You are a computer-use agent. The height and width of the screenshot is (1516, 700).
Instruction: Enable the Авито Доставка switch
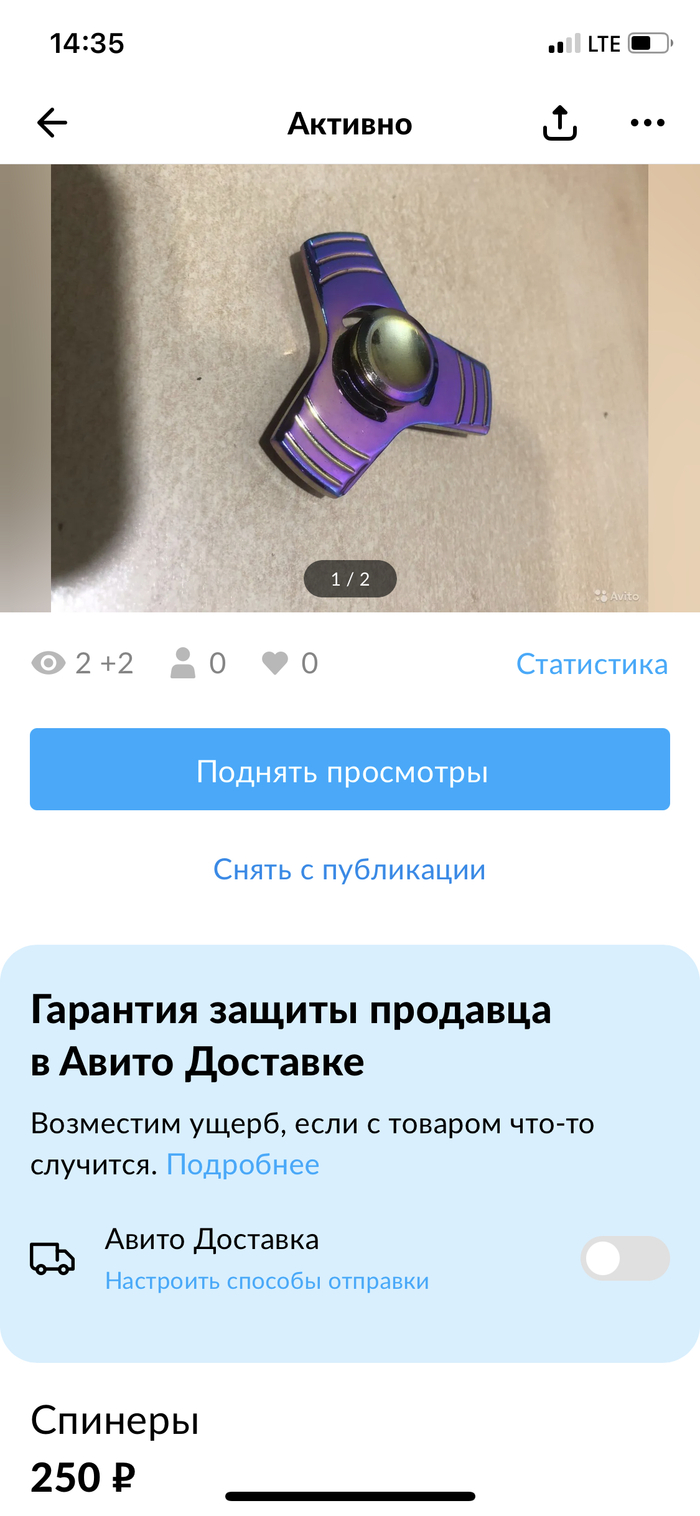(x=624, y=1259)
